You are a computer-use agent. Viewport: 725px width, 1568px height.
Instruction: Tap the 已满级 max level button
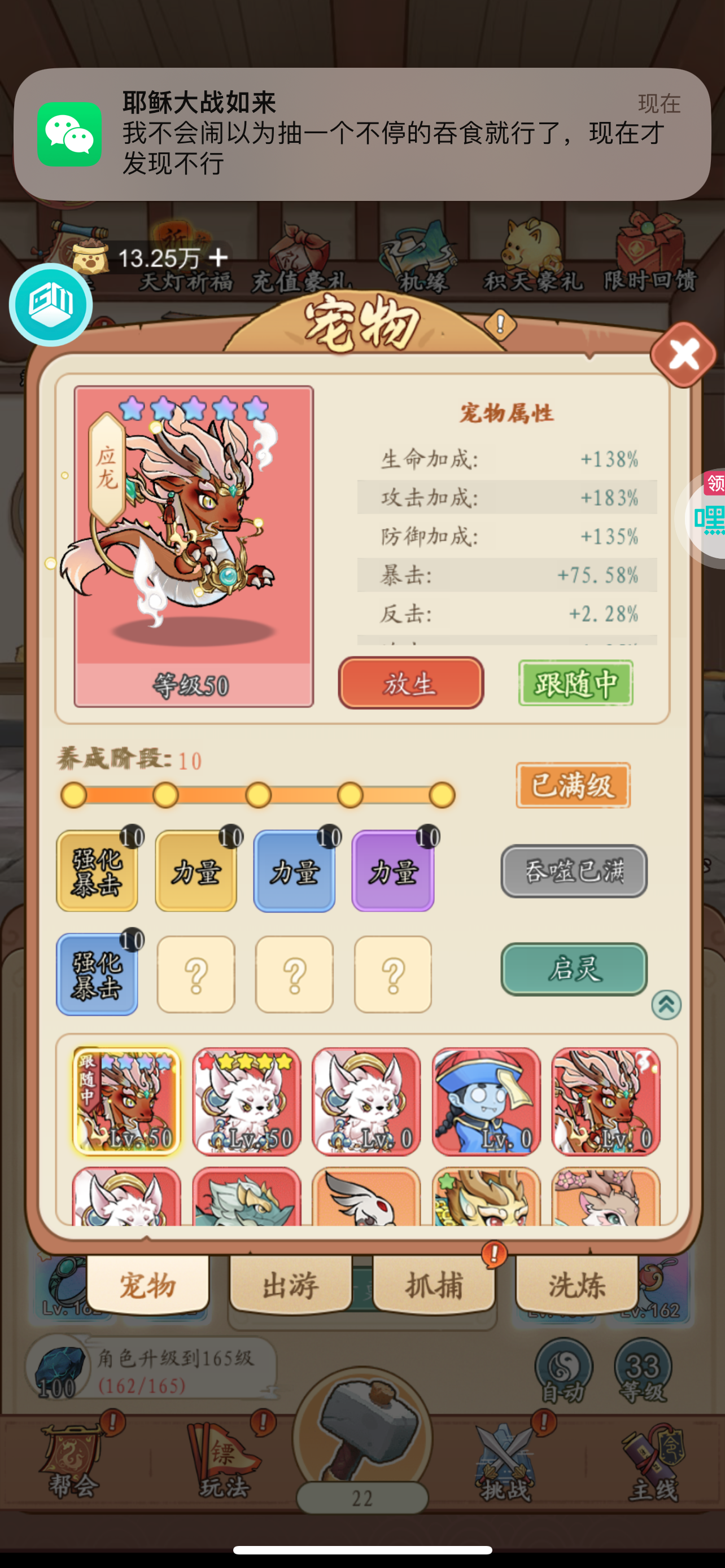[573, 785]
